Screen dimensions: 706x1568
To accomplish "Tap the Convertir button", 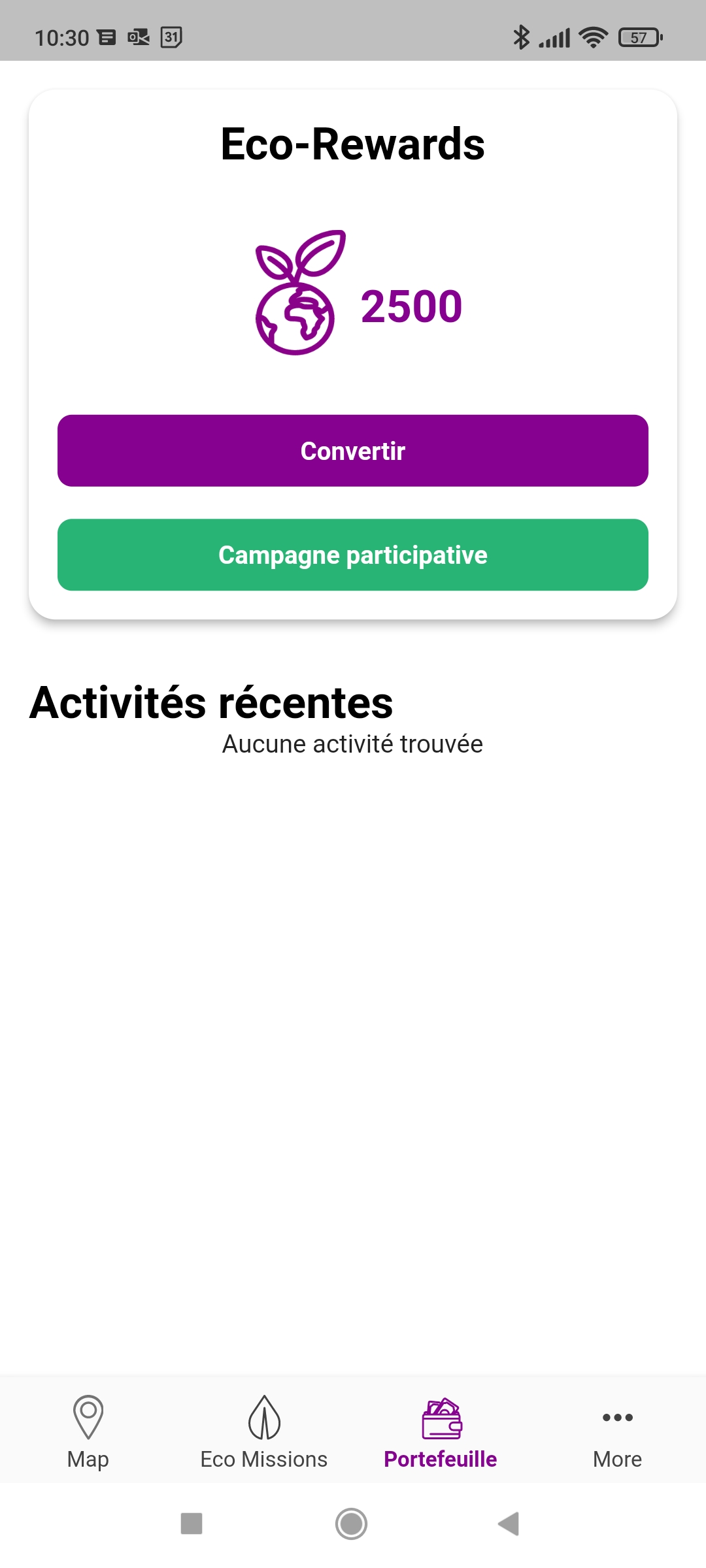I will tap(353, 451).
